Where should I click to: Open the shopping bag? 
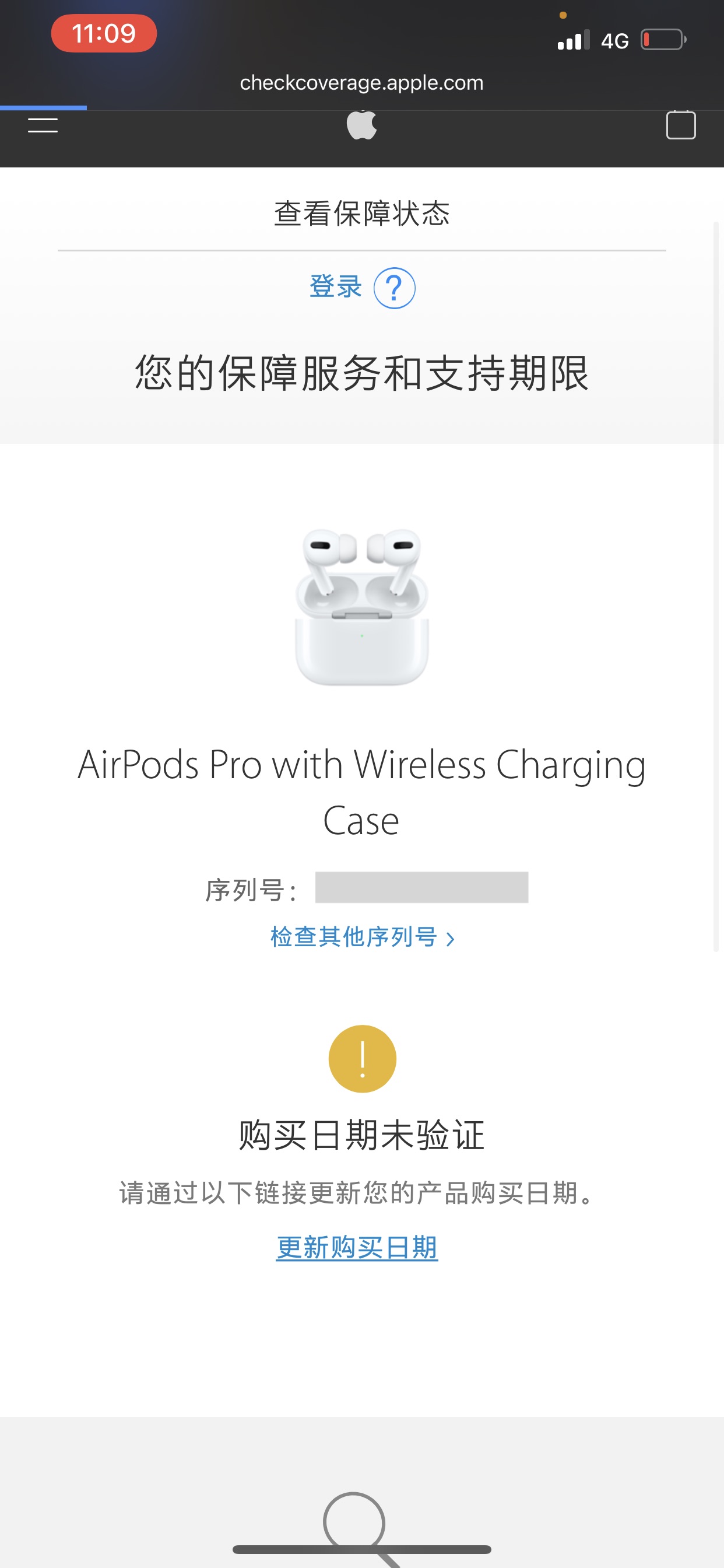681,125
